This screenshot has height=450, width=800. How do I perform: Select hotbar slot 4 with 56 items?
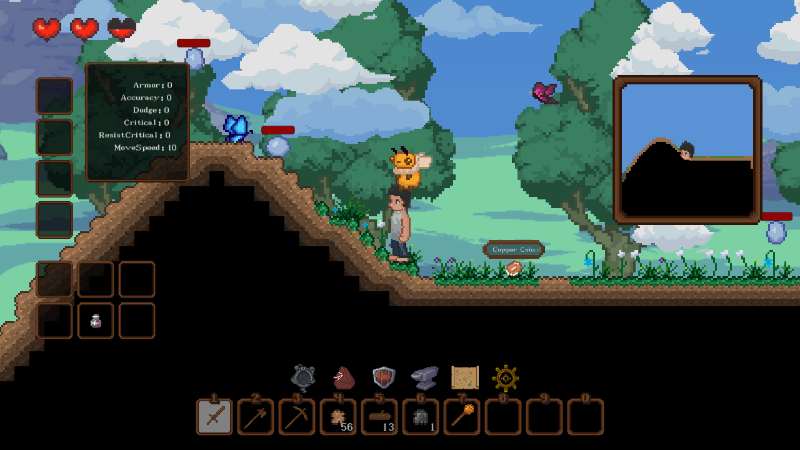[338, 417]
